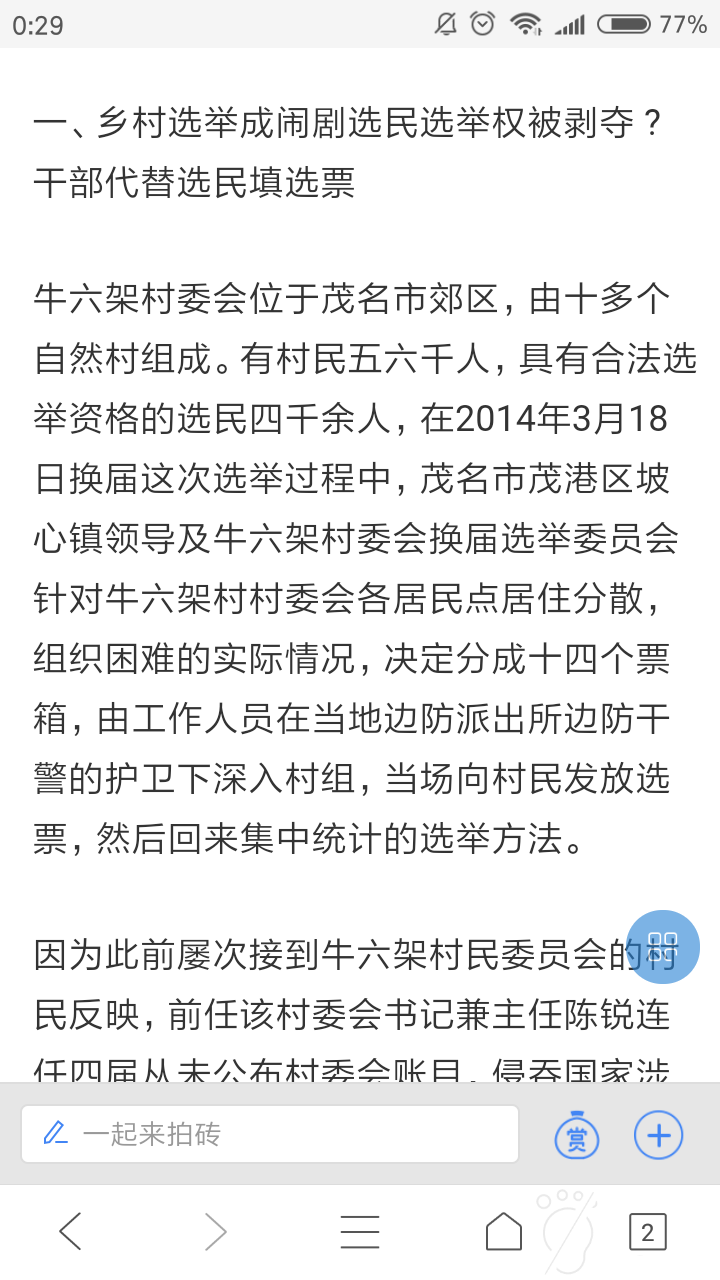Tap the 一起来拍砖 comment input field

pos(270,1134)
